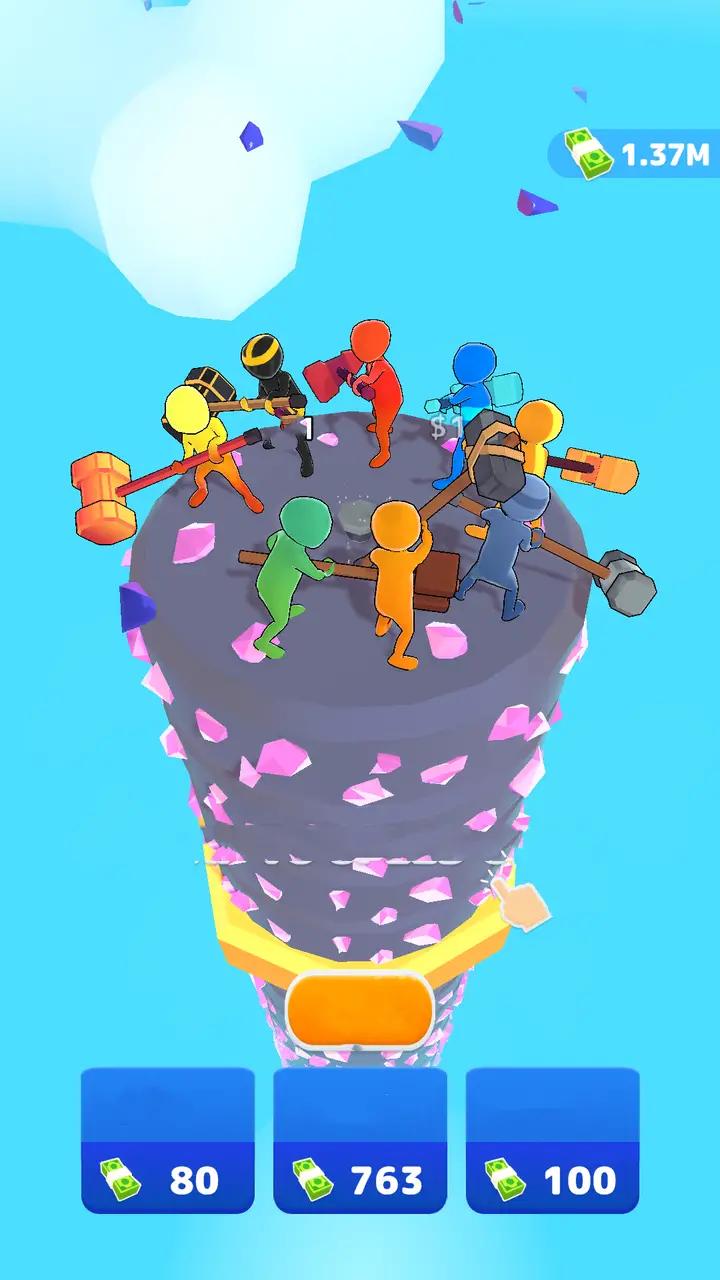Buy the upgrade costing 763
The height and width of the screenshot is (1280, 720).
[x=360, y=1140]
